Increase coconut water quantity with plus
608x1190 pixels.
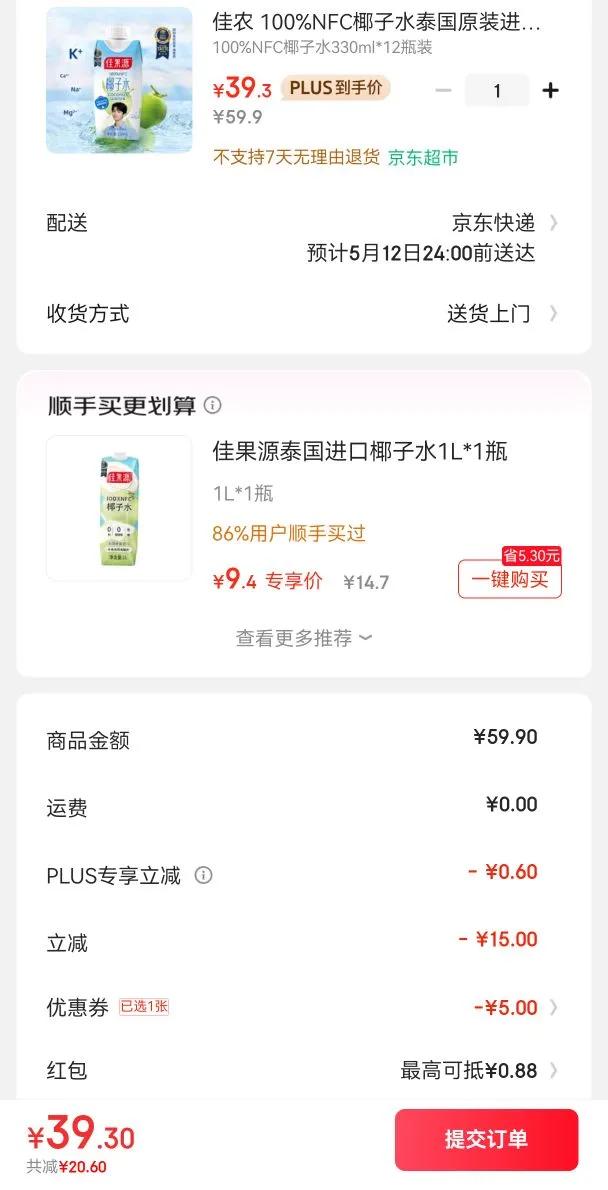[x=550, y=91]
